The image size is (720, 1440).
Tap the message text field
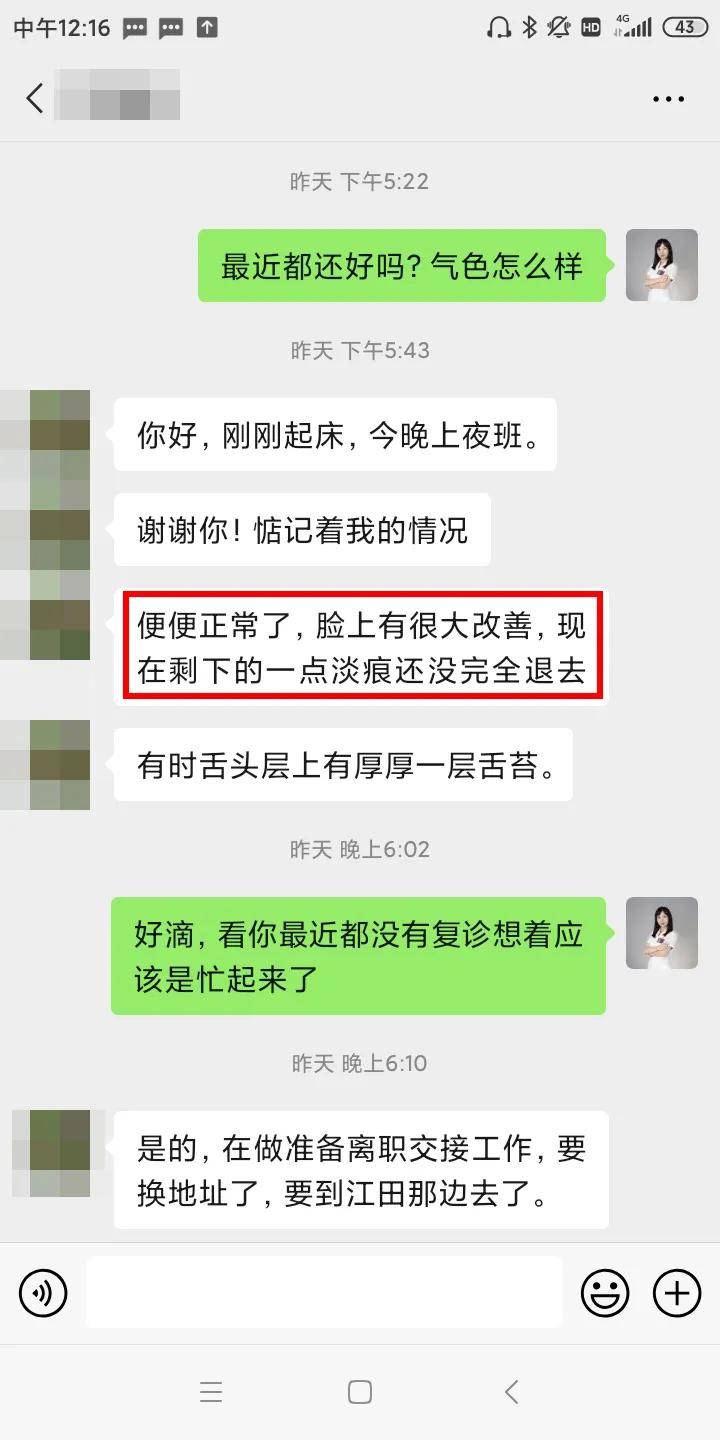tap(323, 1293)
